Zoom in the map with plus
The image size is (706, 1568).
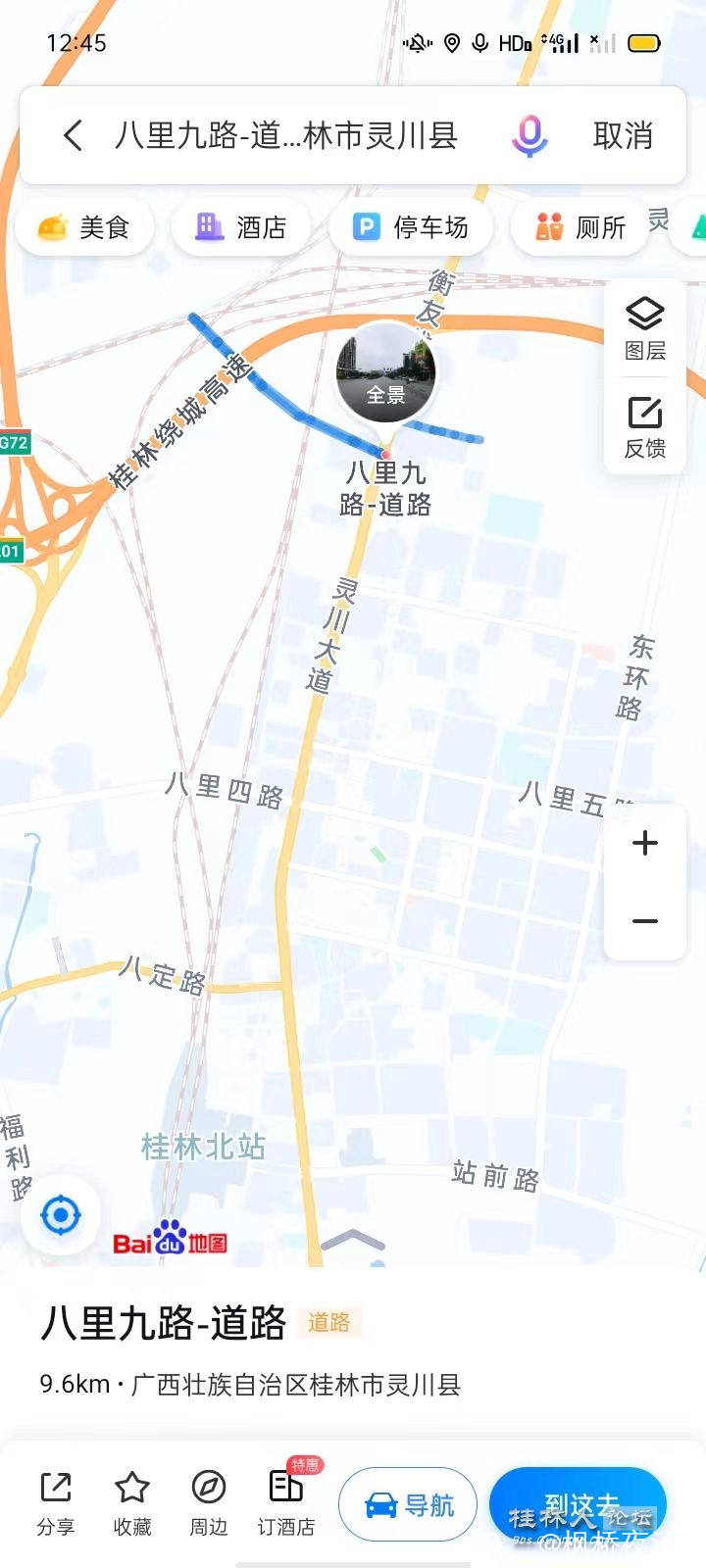coord(645,843)
